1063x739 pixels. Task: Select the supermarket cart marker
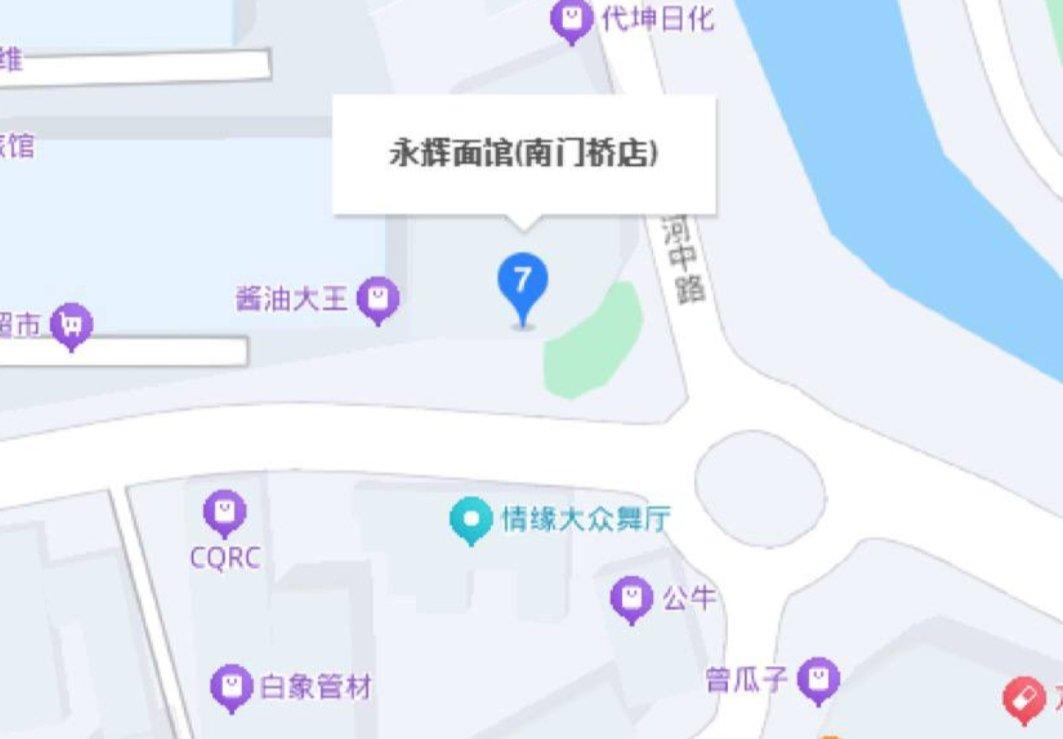tap(71, 324)
